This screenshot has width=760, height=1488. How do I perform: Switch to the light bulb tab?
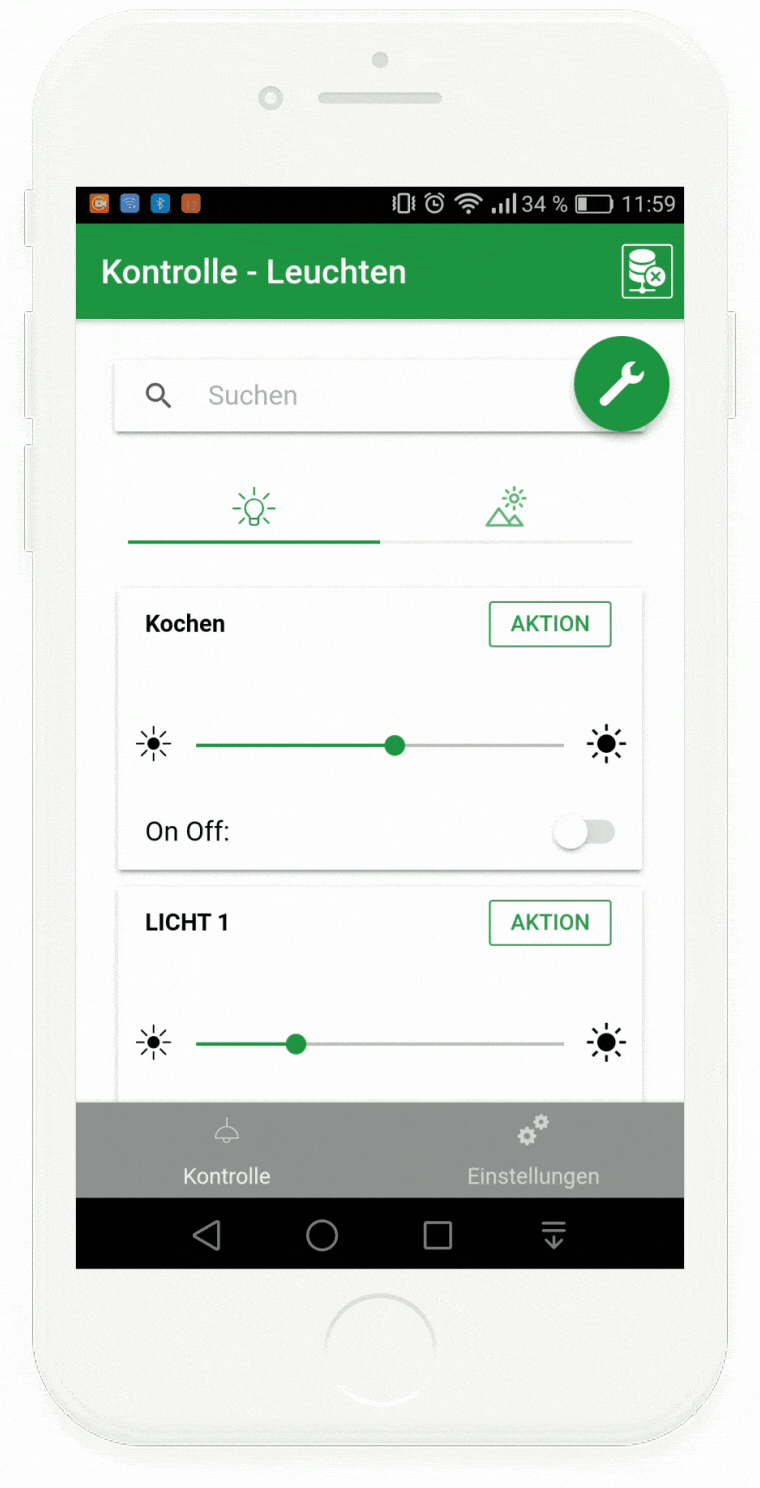coord(254,509)
